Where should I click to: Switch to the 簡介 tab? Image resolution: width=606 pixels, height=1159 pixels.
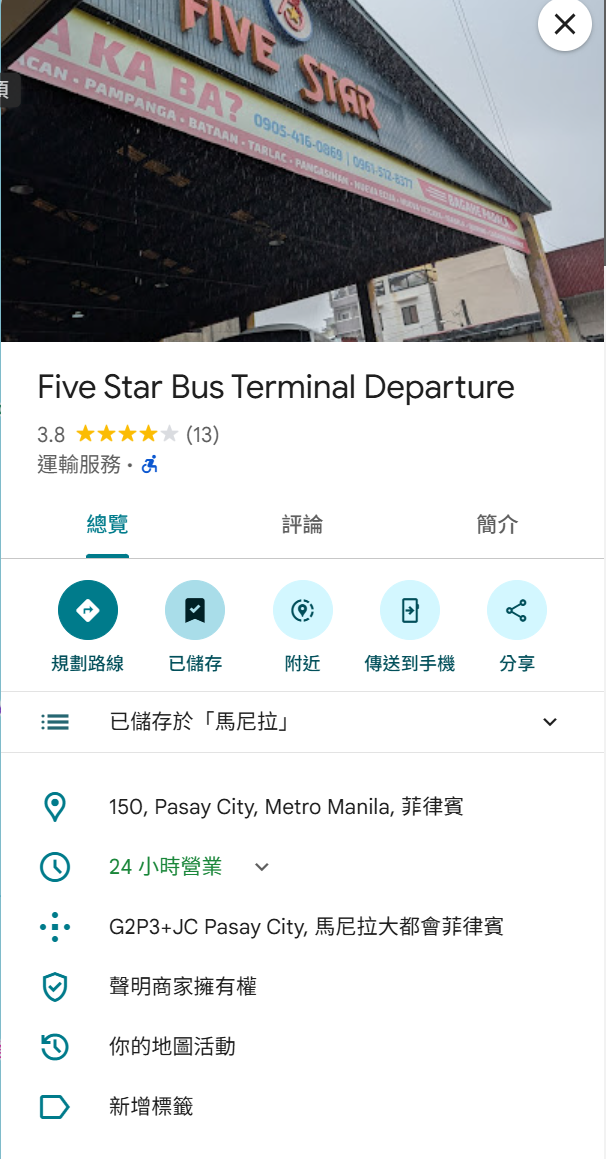pyautogui.click(x=497, y=525)
